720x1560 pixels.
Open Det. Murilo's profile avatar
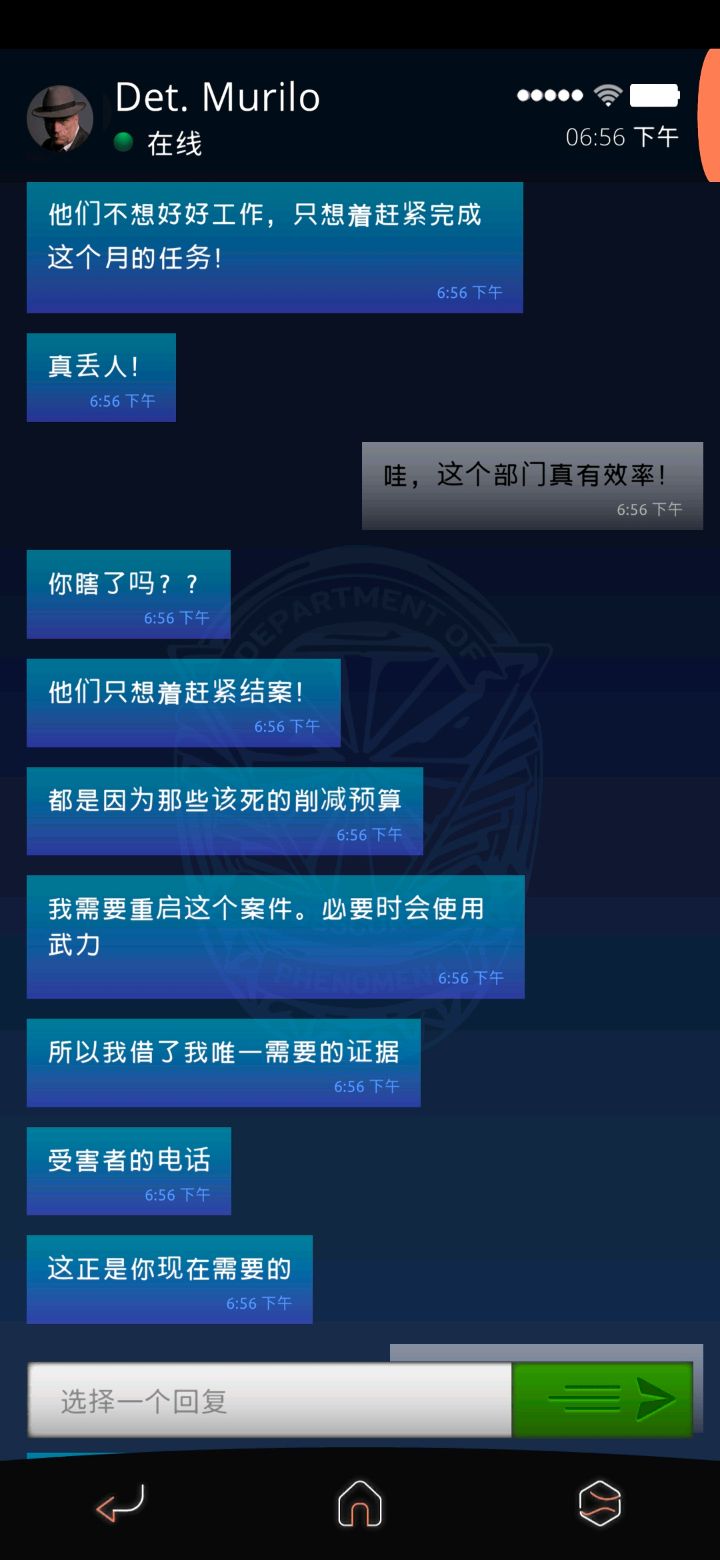(59, 118)
